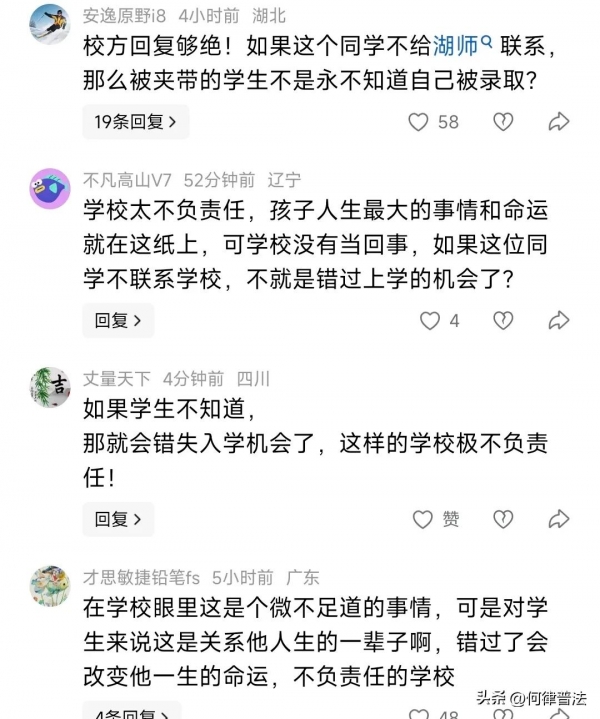This screenshot has height=719, width=600.
Task: Expand the 19条回复 replies under 安逸原野i8
Action: (135, 122)
